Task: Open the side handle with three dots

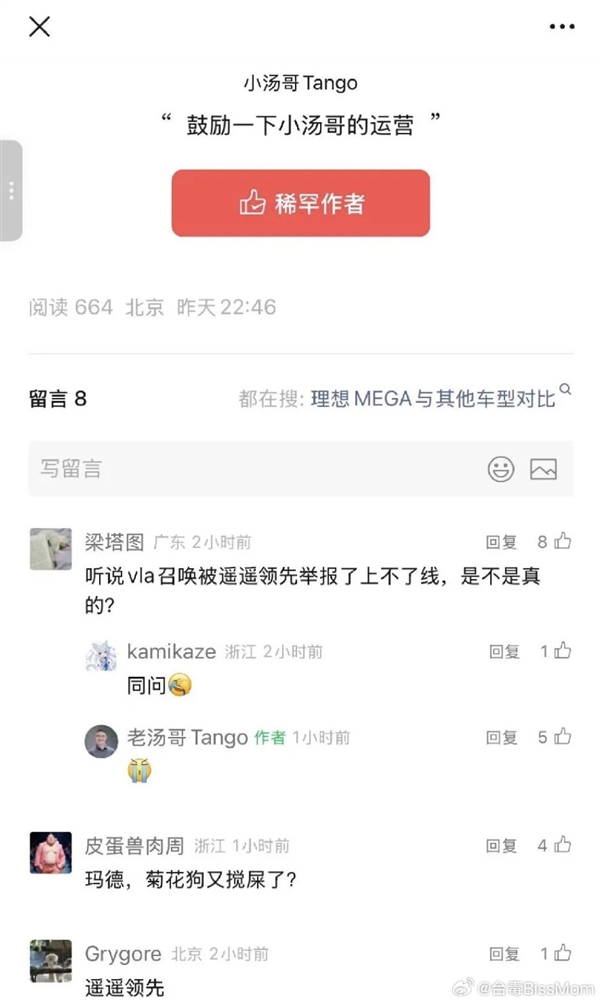Action: (9, 191)
